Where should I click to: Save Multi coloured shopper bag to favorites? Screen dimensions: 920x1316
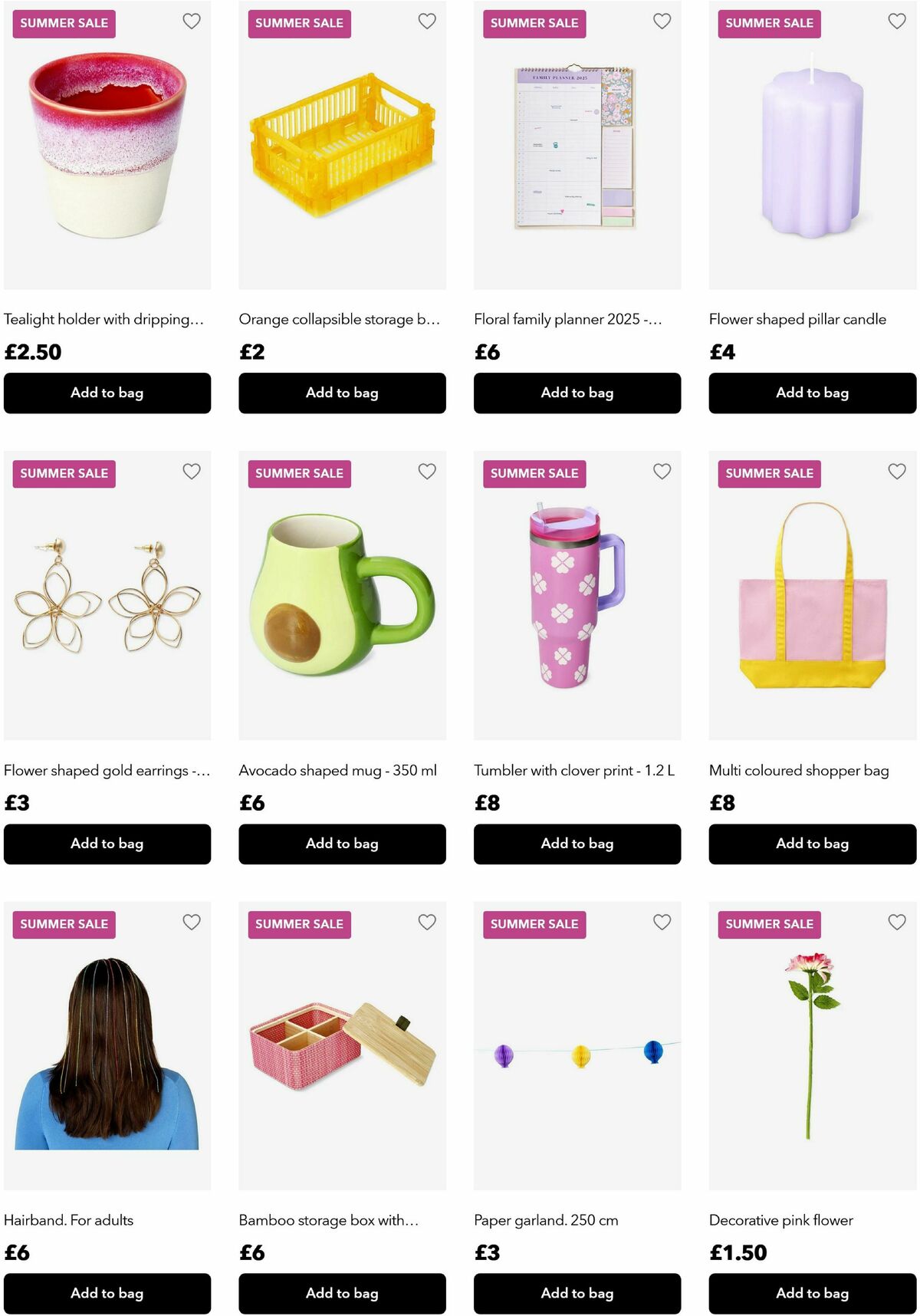tap(897, 472)
